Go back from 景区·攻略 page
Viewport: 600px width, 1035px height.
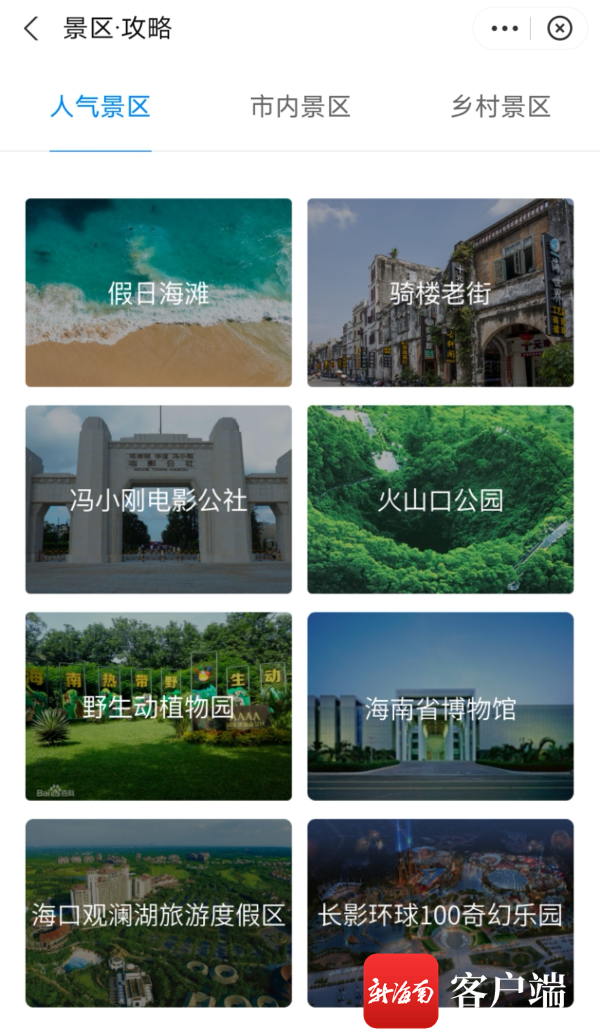point(31,29)
